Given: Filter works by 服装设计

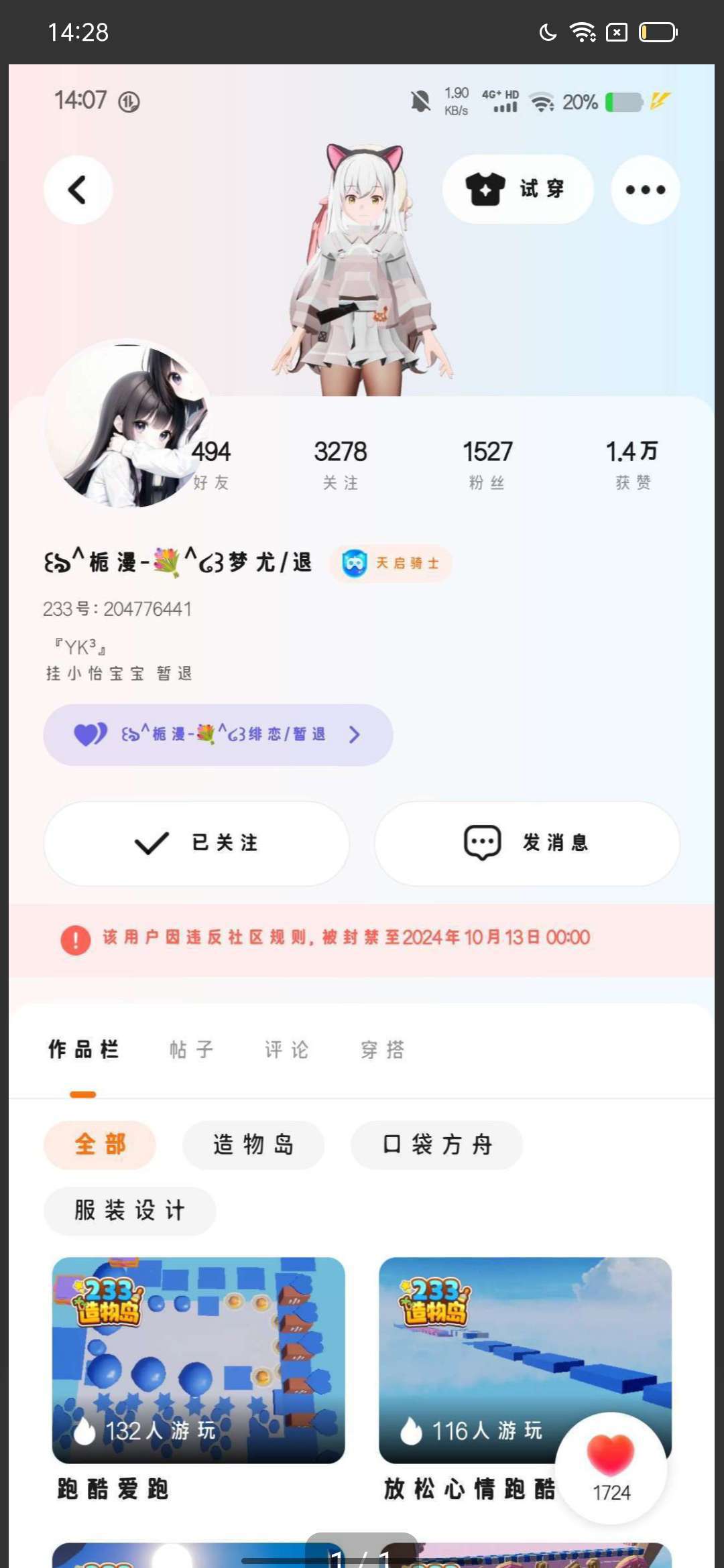Looking at the screenshot, I should click(x=129, y=1211).
